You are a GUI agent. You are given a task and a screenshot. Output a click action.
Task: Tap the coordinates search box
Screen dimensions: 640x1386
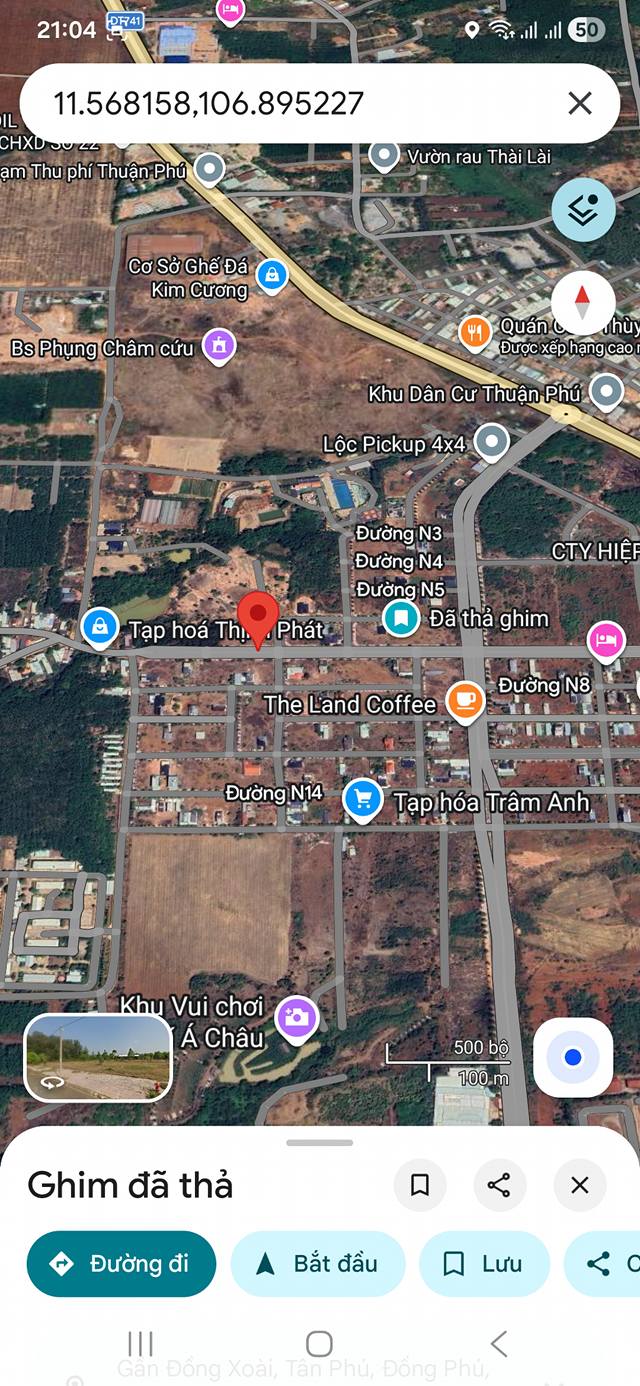pos(290,103)
